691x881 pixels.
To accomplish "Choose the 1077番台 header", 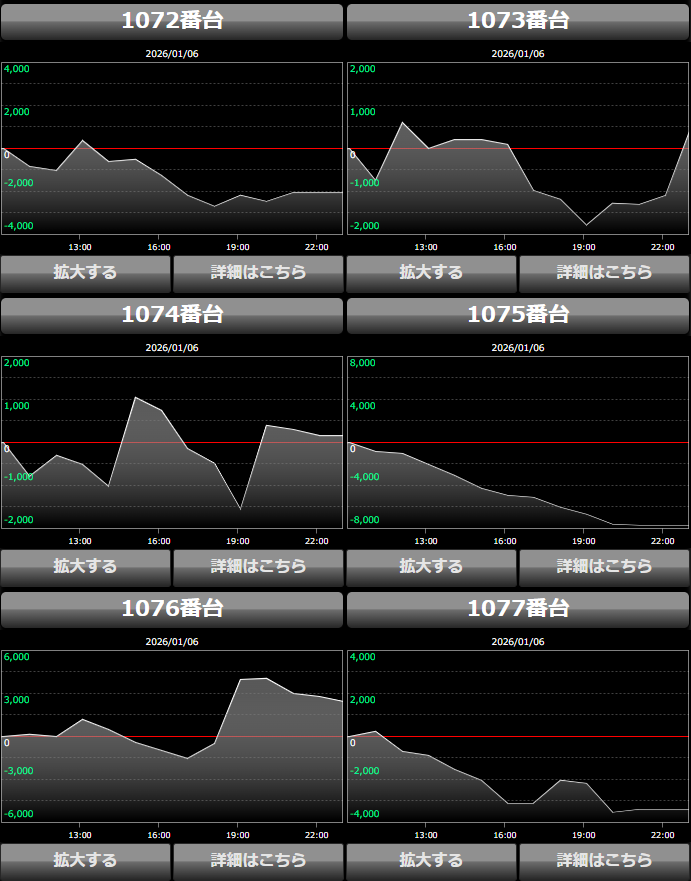I will pos(518,609).
